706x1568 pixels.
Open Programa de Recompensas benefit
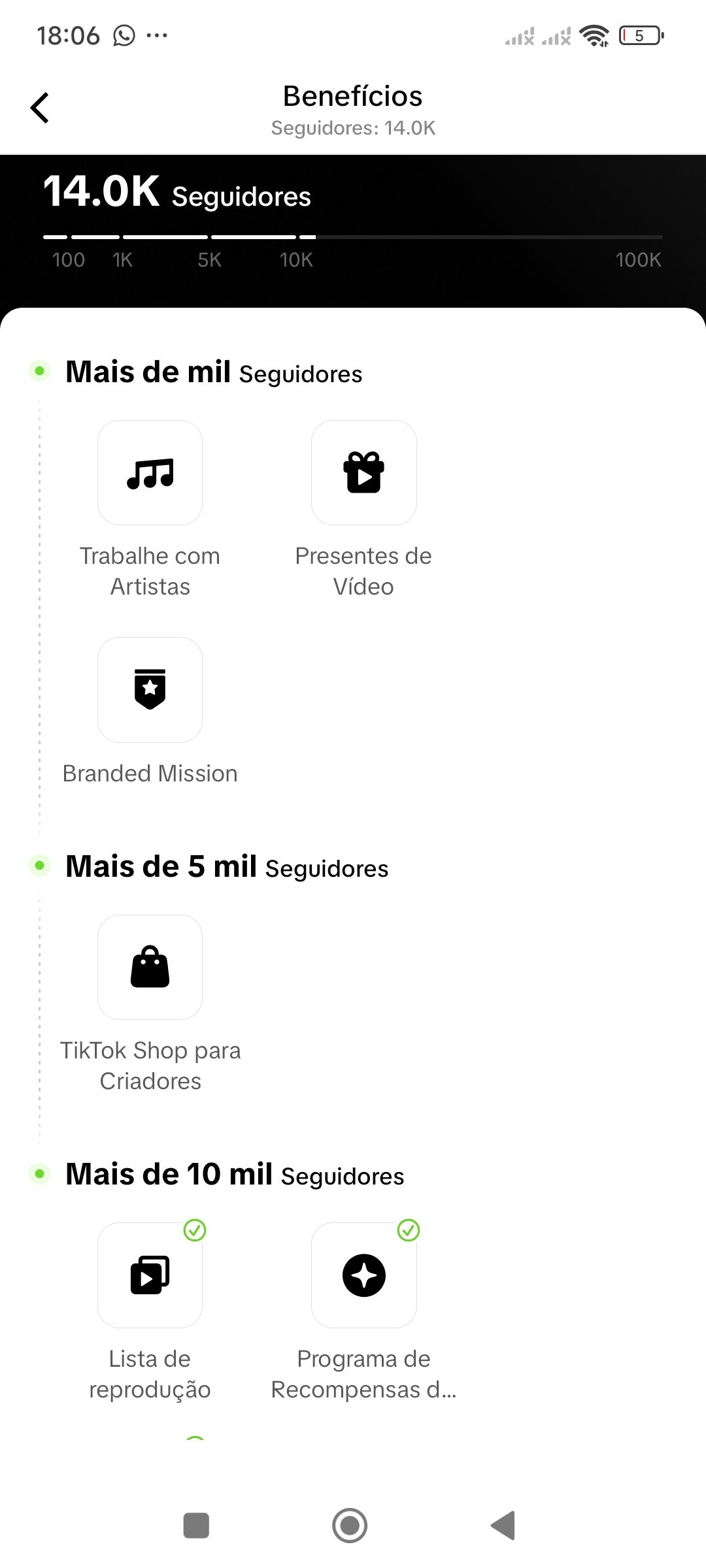click(x=363, y=1275)
